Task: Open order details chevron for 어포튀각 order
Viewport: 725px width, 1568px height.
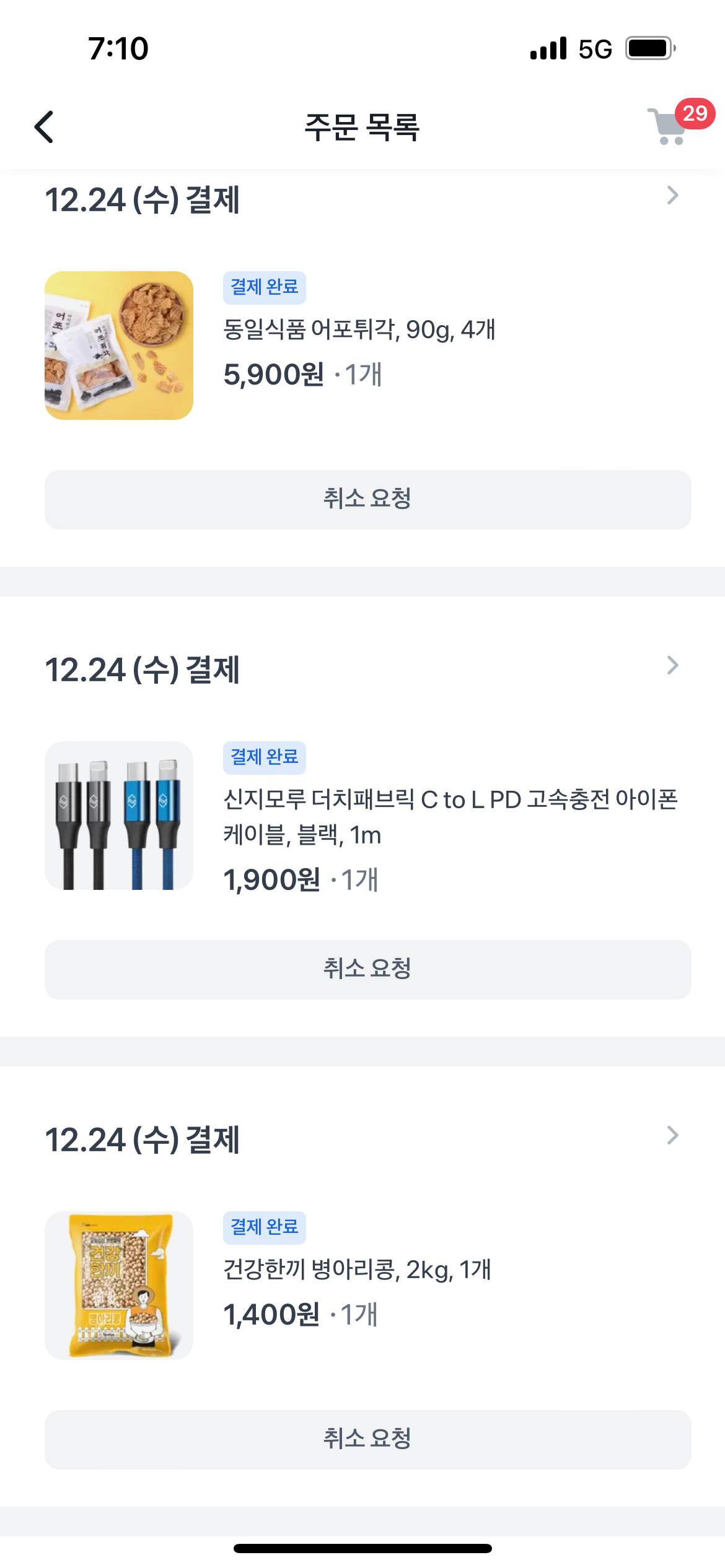Action: coord(672,196)
